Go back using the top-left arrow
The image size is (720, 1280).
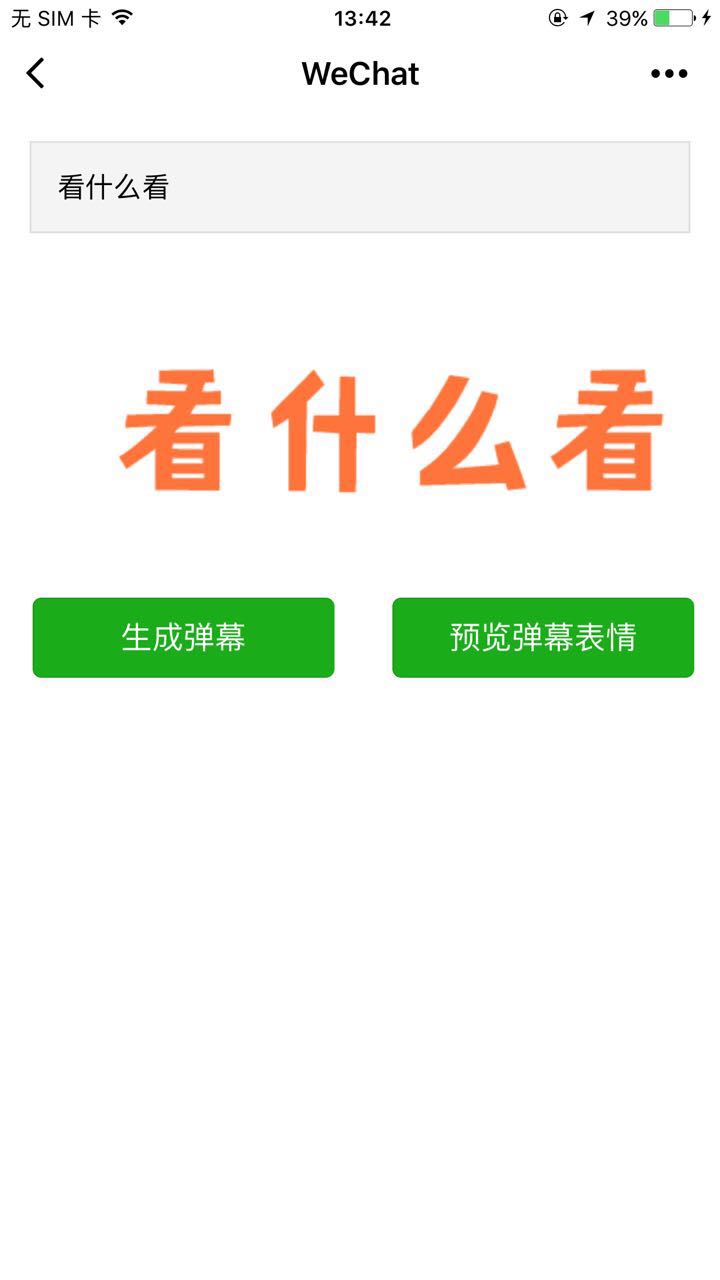tap(36, 73)
